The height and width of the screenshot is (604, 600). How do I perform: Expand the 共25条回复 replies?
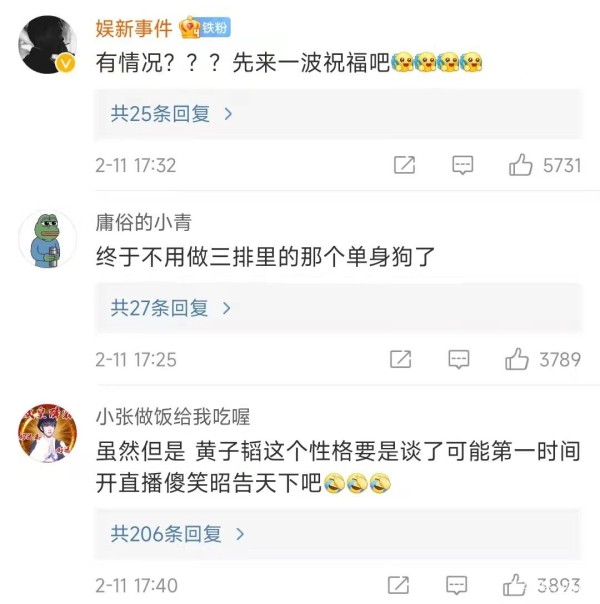tap(171, 114)
